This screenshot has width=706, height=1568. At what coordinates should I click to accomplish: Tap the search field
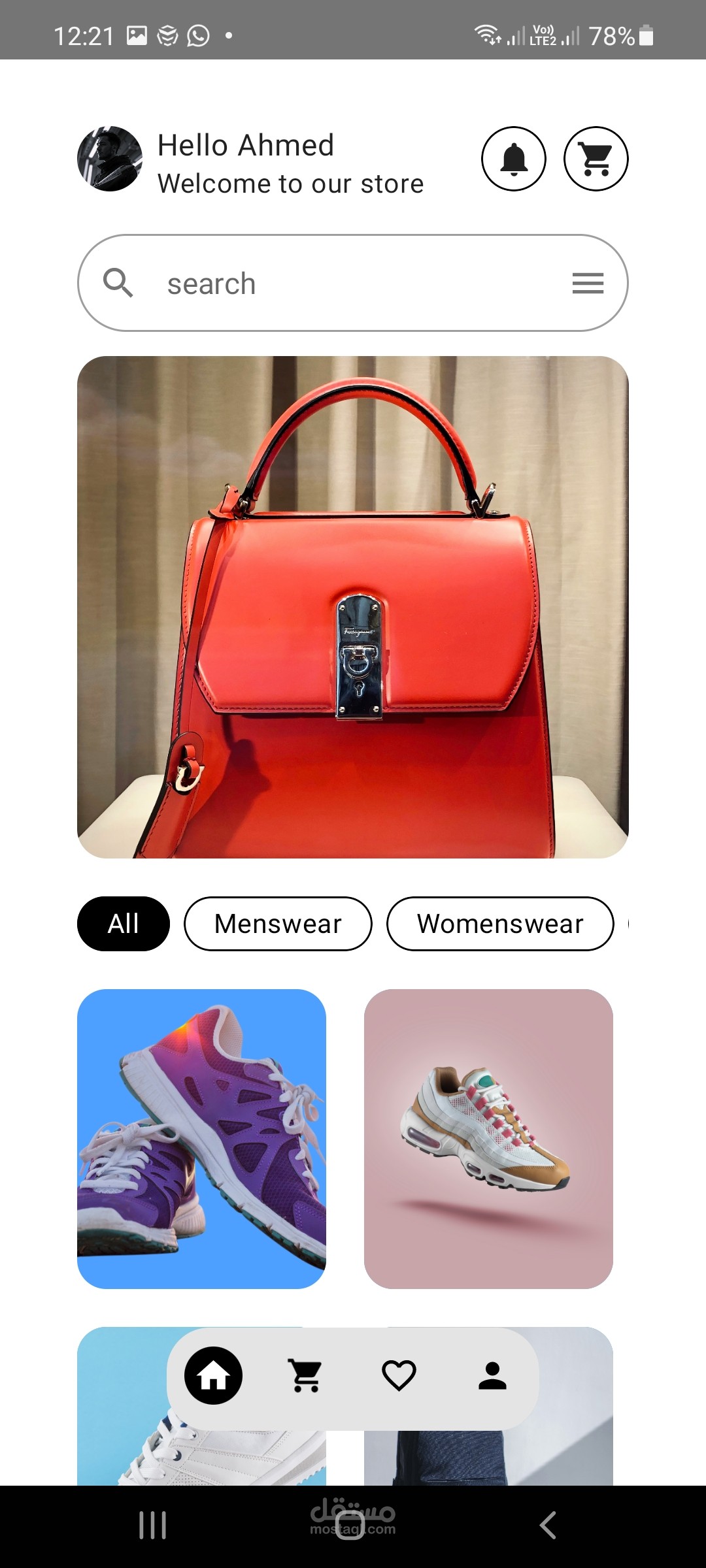tap(353, 283)
